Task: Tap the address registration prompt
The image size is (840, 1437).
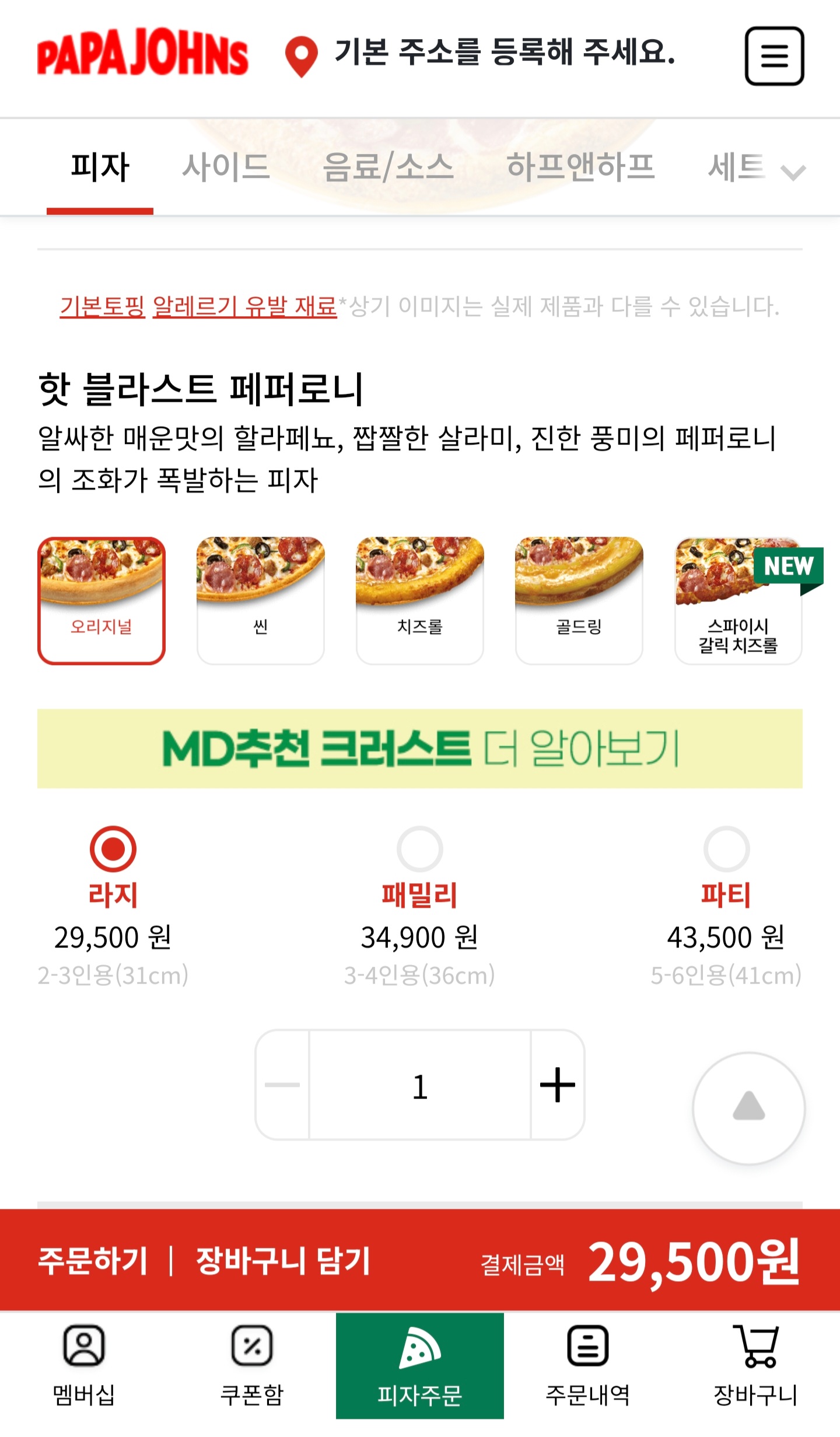Action: [504, 53]
